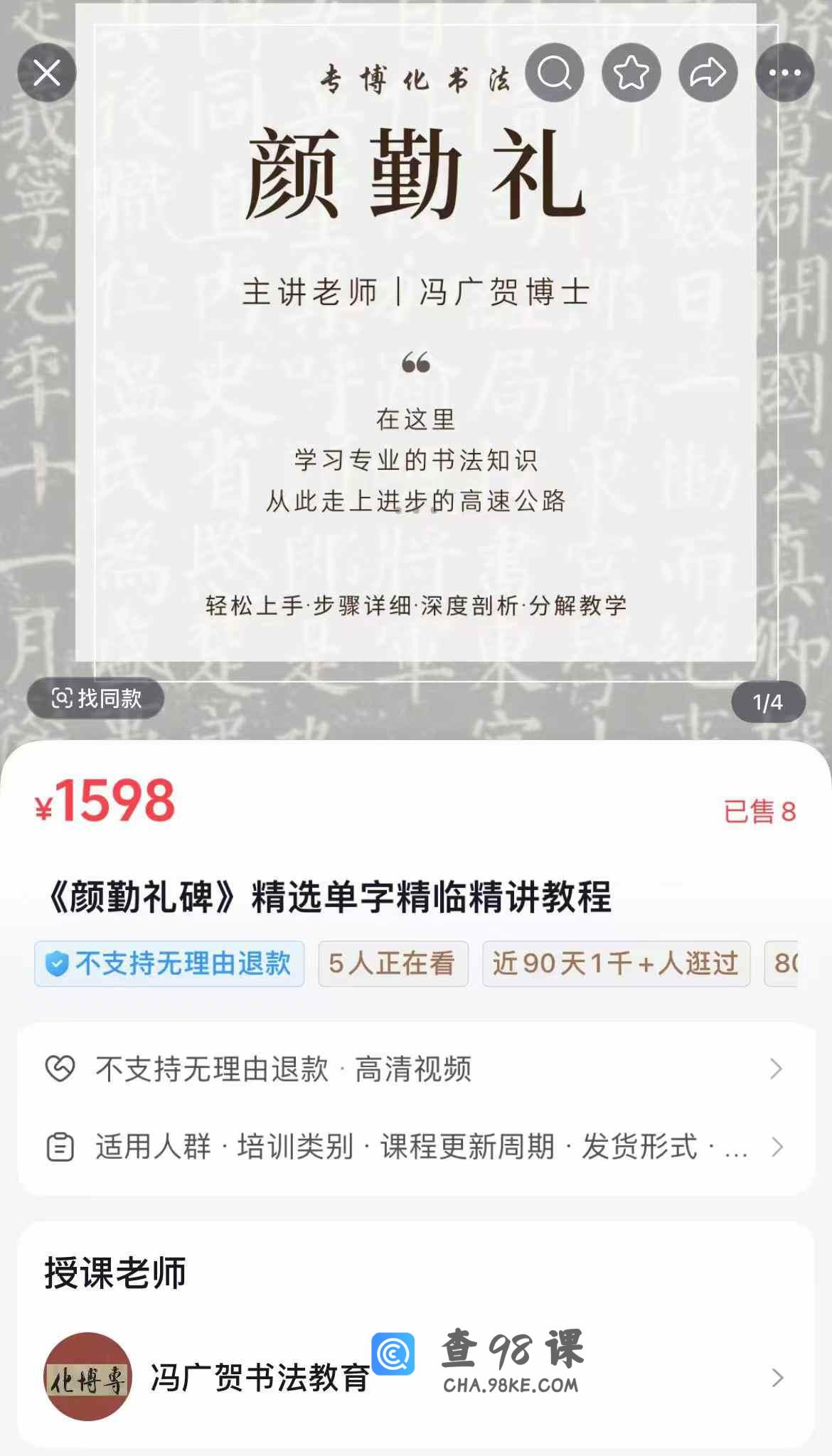Add this course to favorites
Viewport: 832px width, 1456px height.
[x=631, y=73]
